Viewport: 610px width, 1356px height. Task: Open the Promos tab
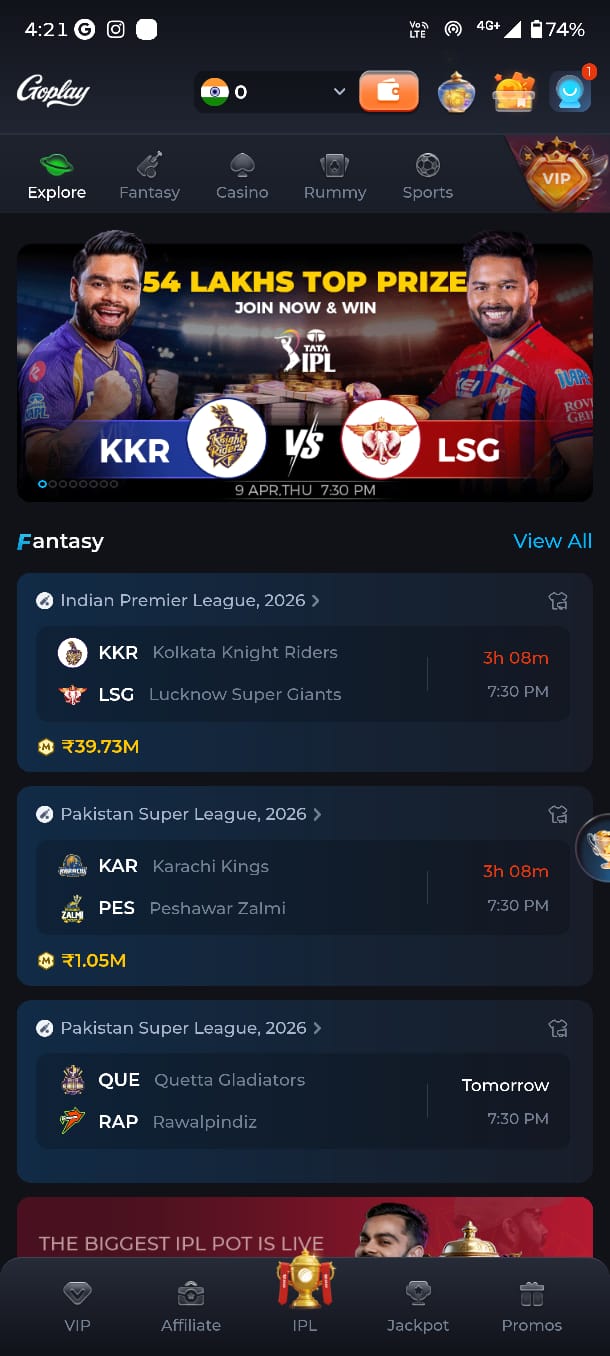pyautogui.click(x=531, y=1306)
